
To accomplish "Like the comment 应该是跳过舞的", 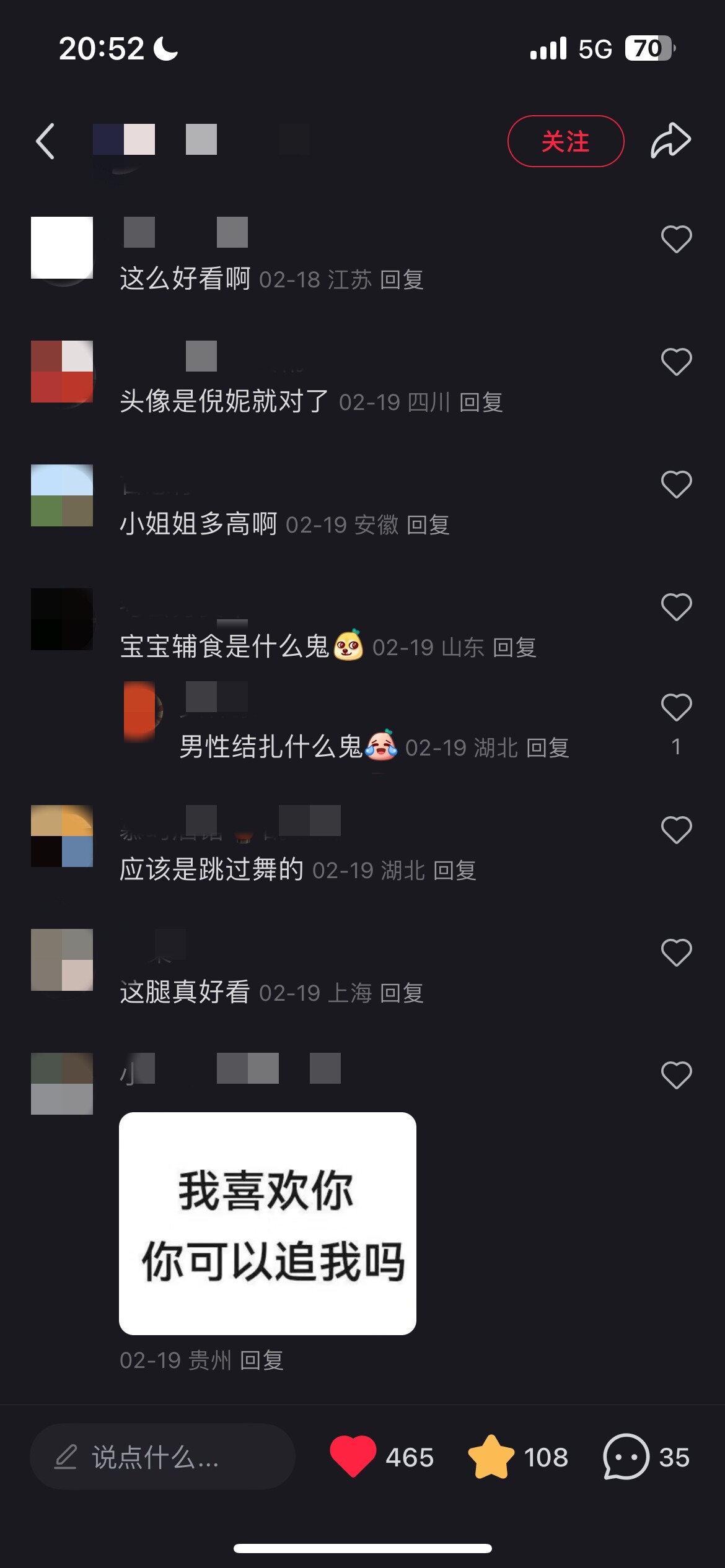I will click(x=676, y=830).
